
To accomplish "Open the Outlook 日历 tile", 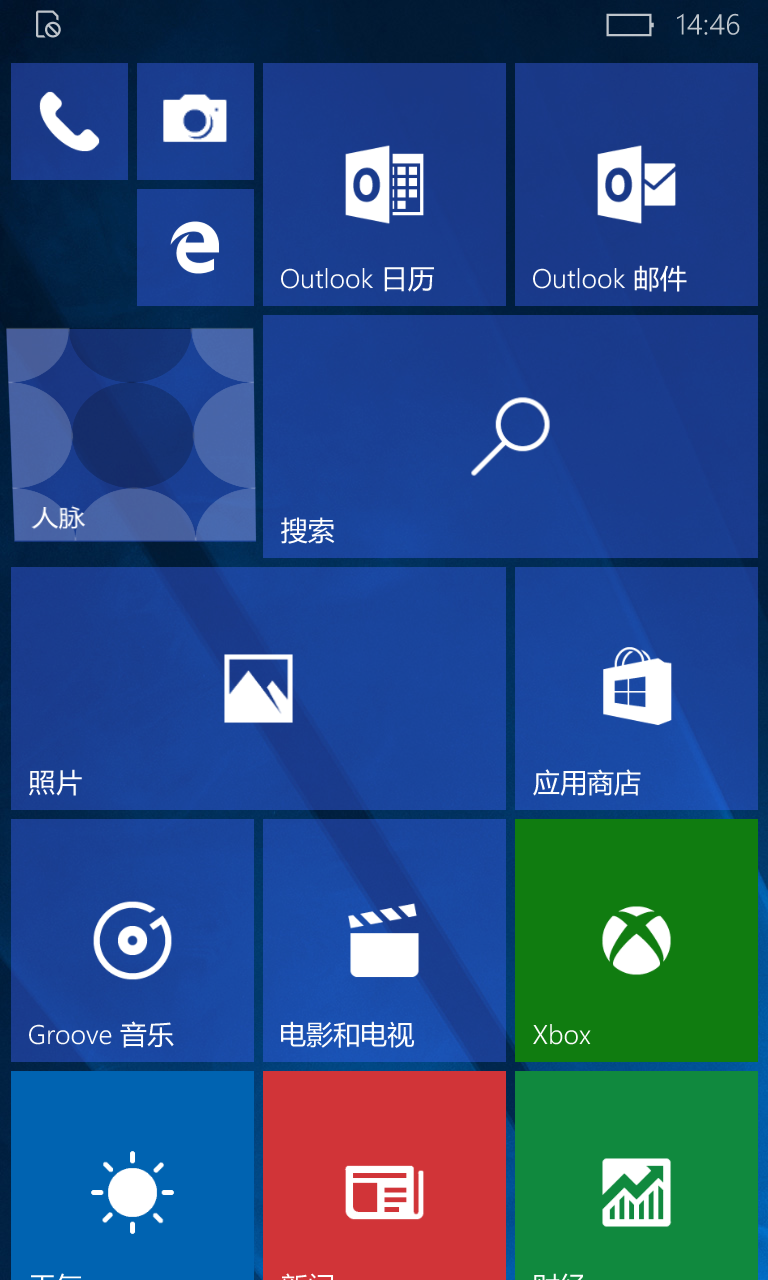I will pyautogui.click(x=384, y=185).
